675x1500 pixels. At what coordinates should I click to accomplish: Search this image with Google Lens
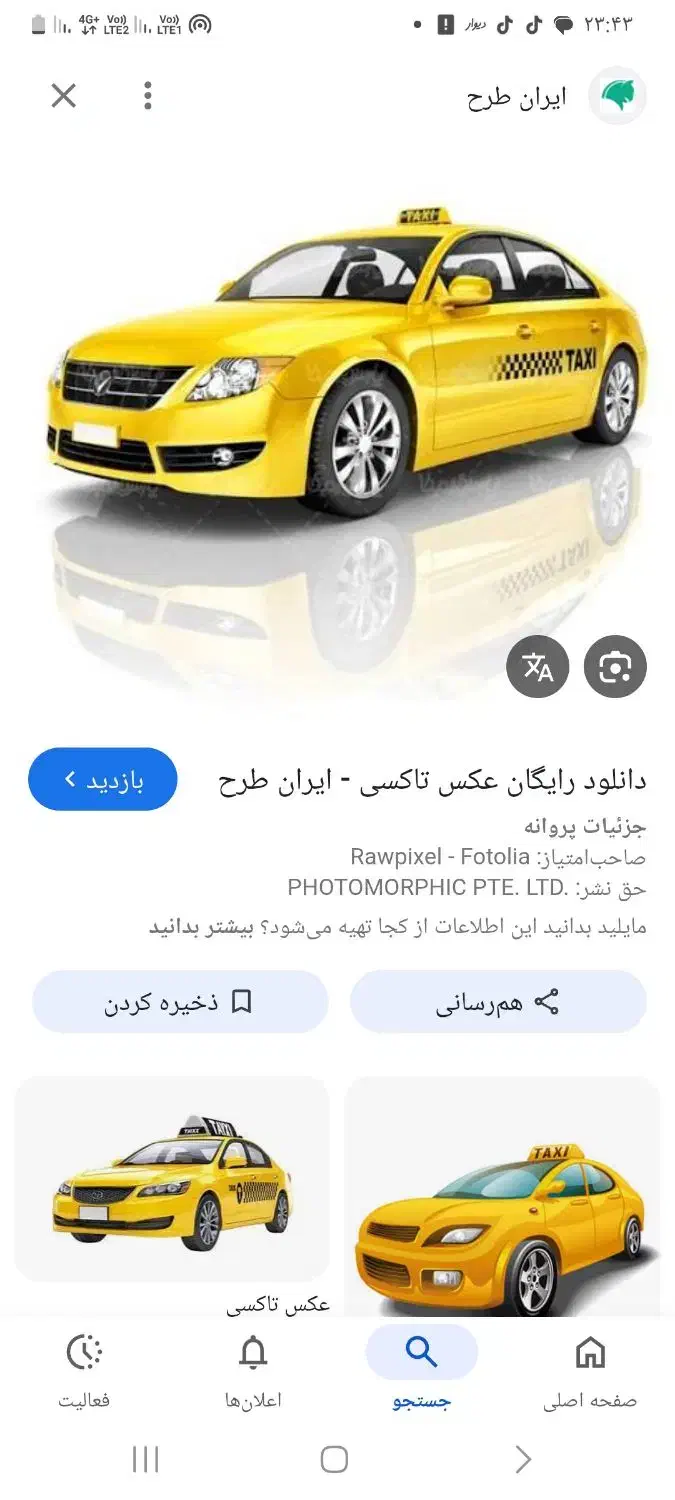(x=615, y=666)
